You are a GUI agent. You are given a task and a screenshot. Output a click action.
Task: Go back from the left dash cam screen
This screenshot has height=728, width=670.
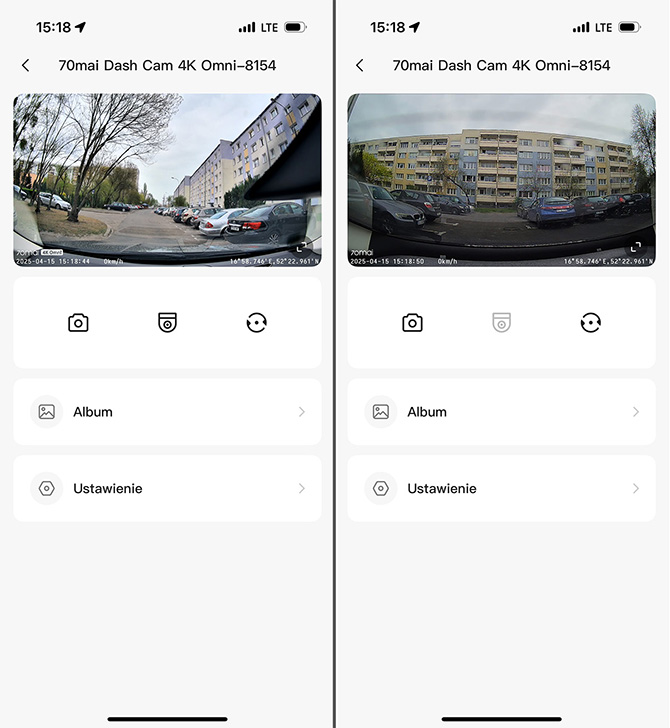point(26,65)
